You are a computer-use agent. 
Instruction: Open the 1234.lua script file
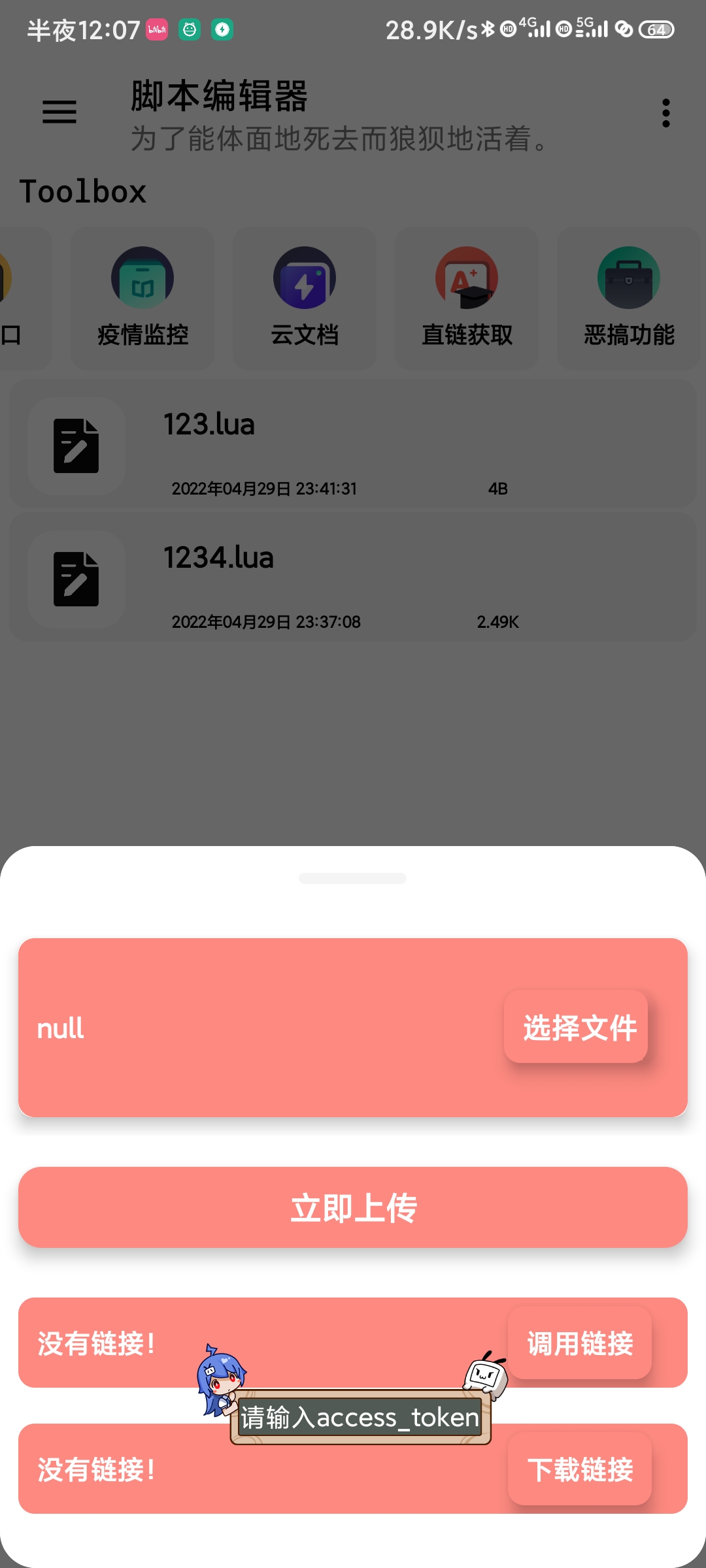353,578
